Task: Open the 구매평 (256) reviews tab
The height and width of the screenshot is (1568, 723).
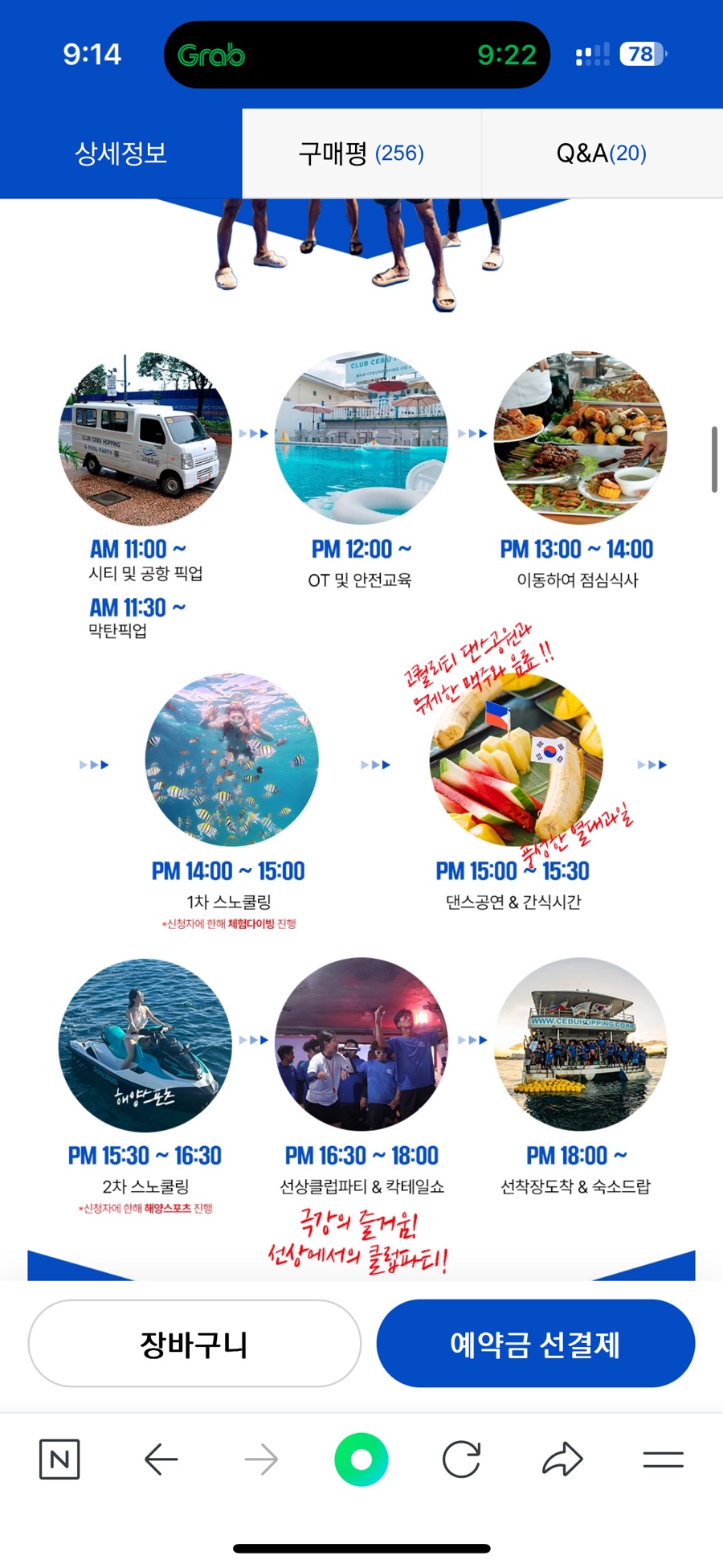Action: 361,153
